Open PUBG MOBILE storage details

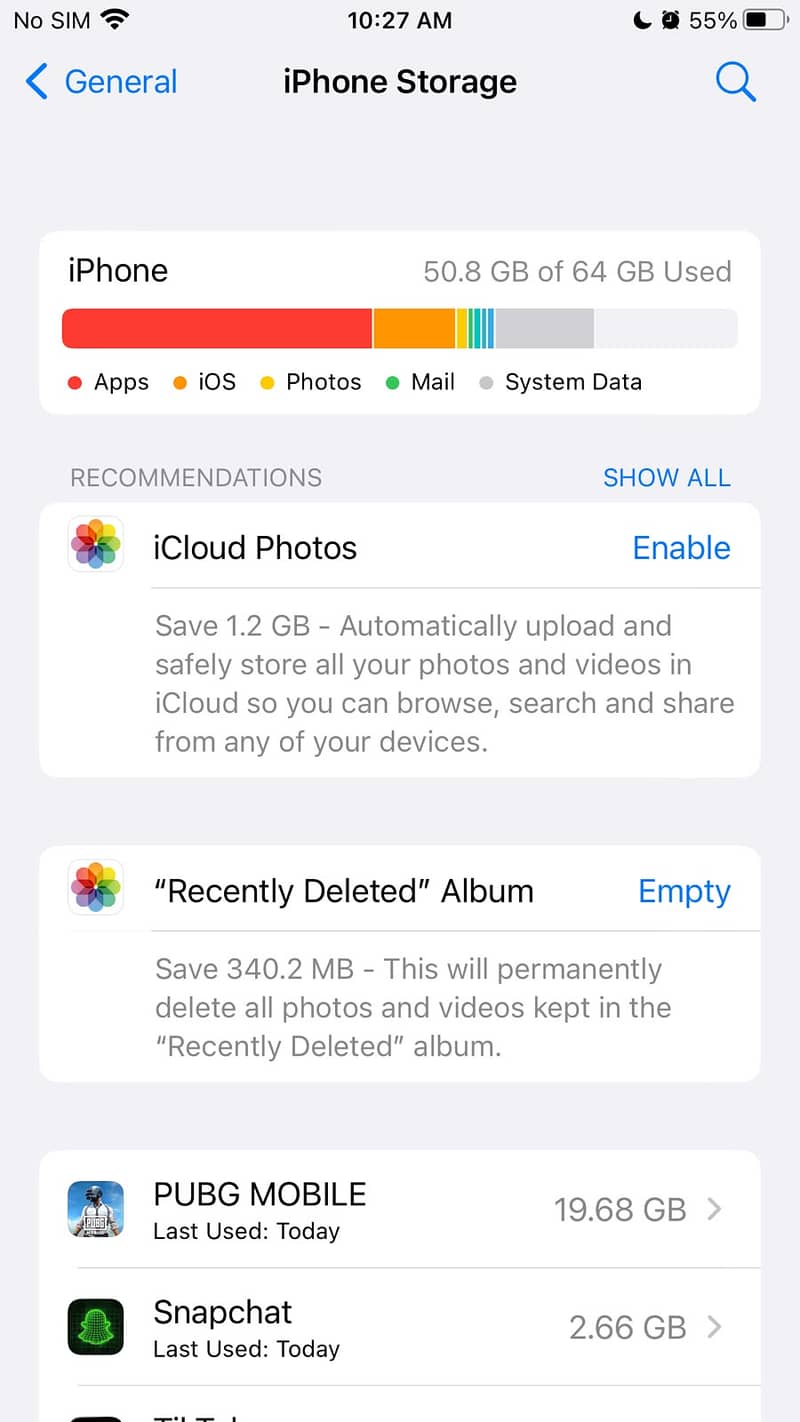(x=400, y=1209)
